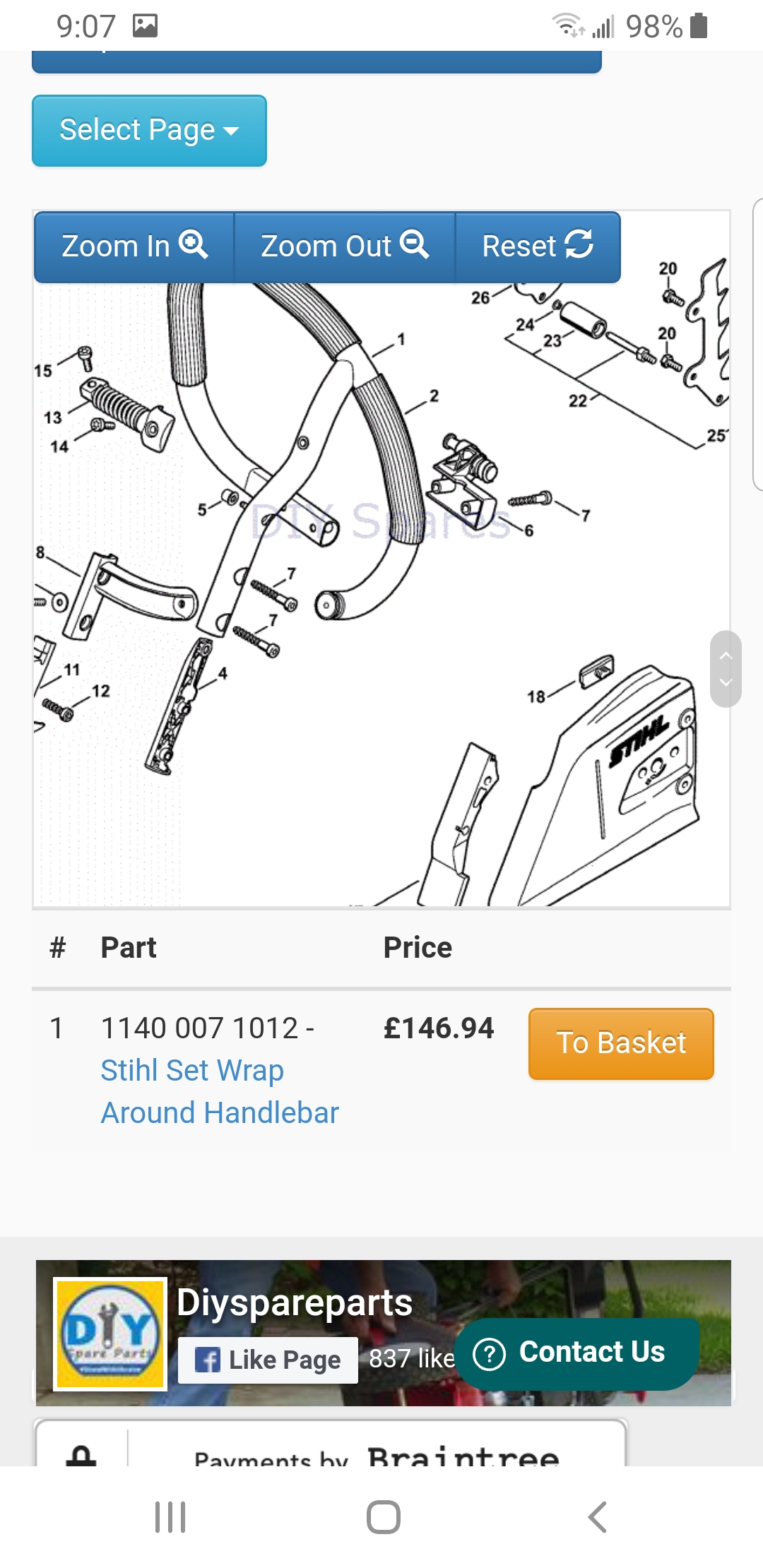Zoom in on the parts diagram

click(x=134, y=247)
